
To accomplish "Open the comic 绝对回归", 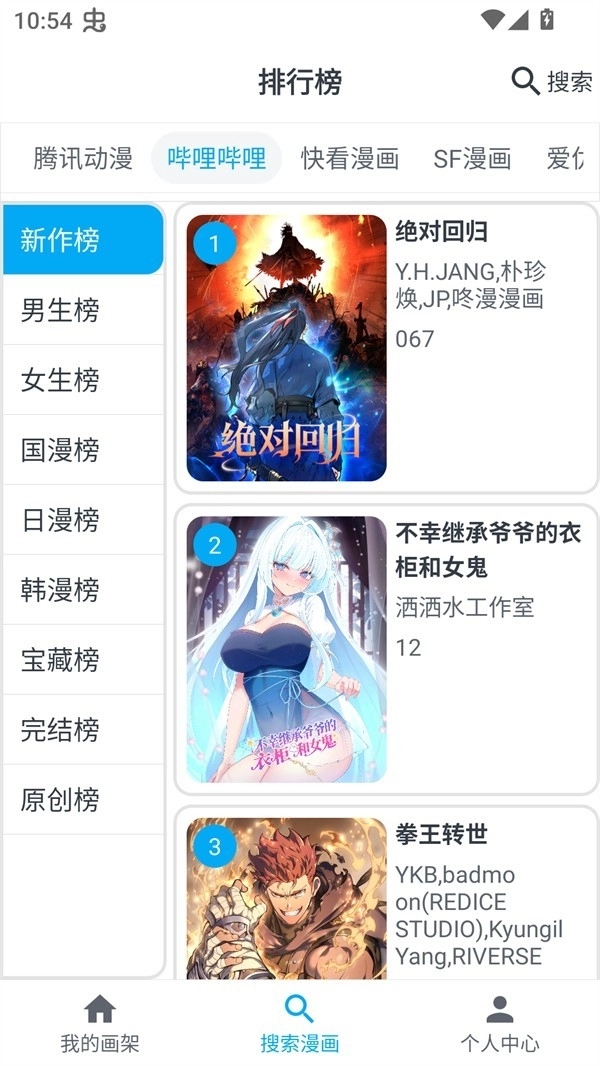I will (386, 347).
